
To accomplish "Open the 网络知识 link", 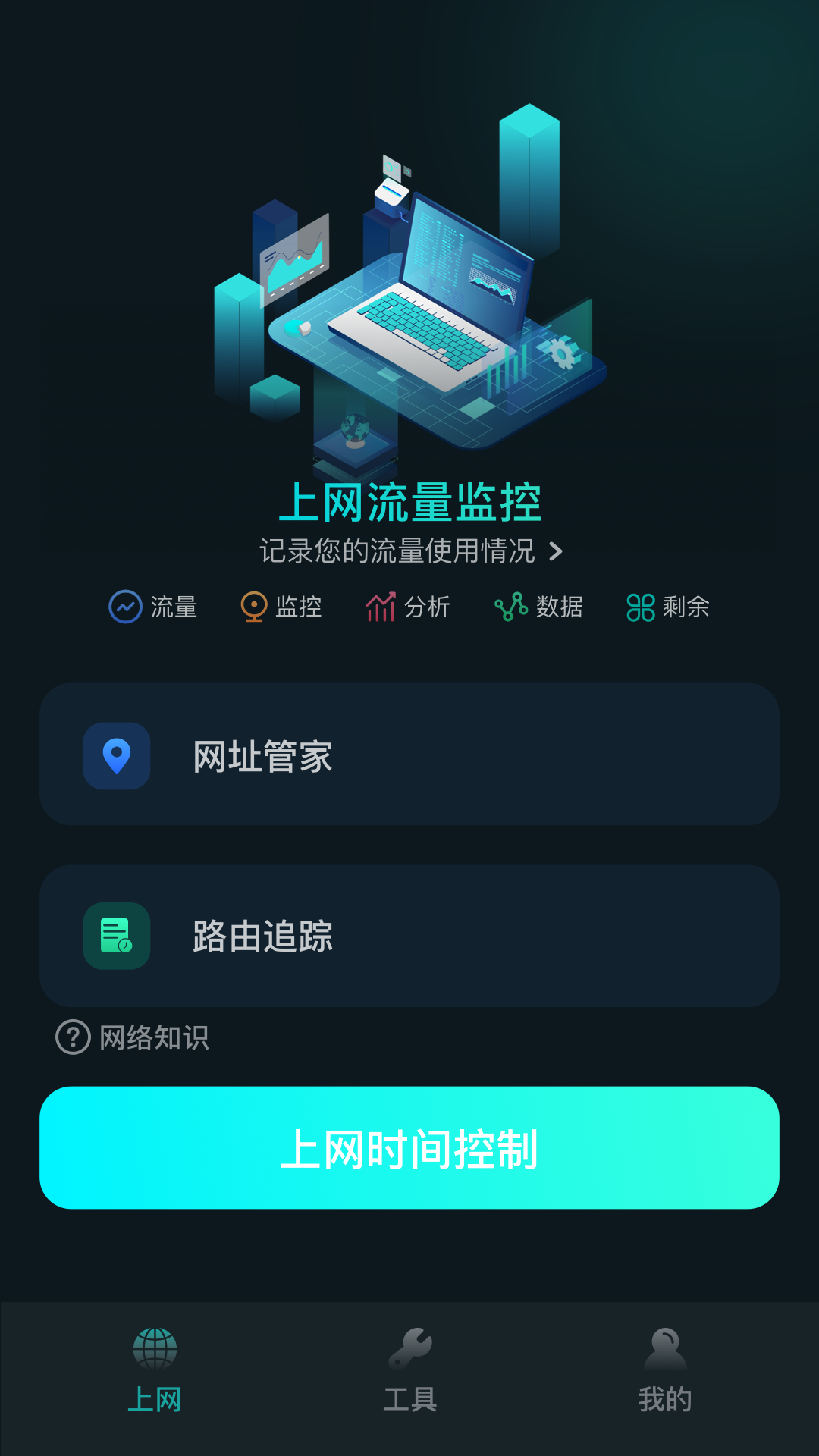I will point(152,1038).
